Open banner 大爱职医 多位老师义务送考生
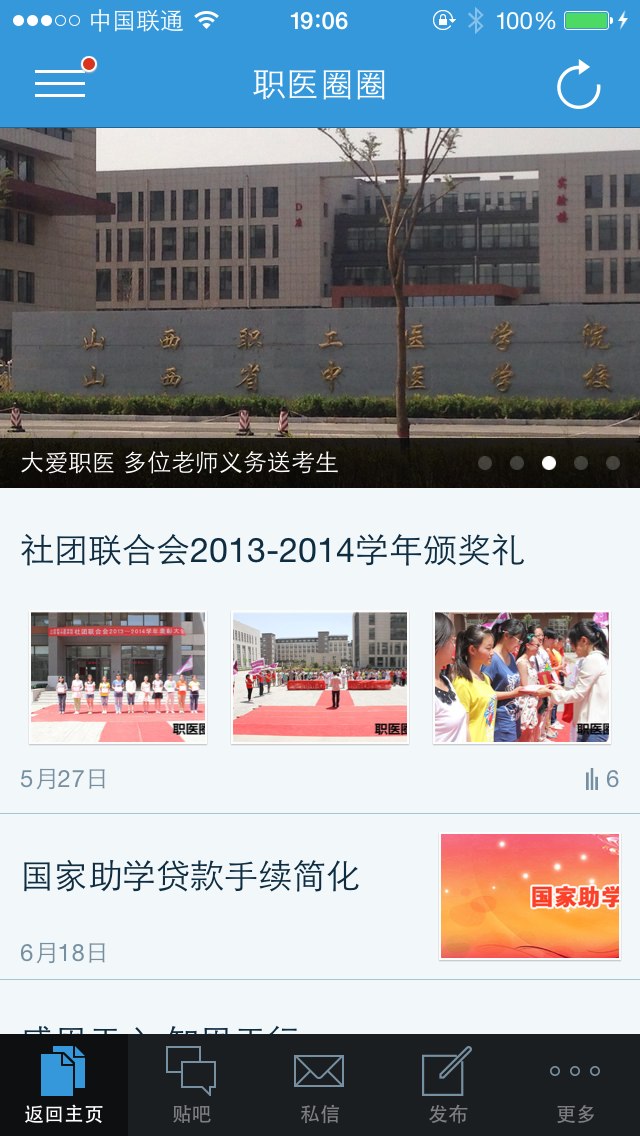 pos(320,308)
